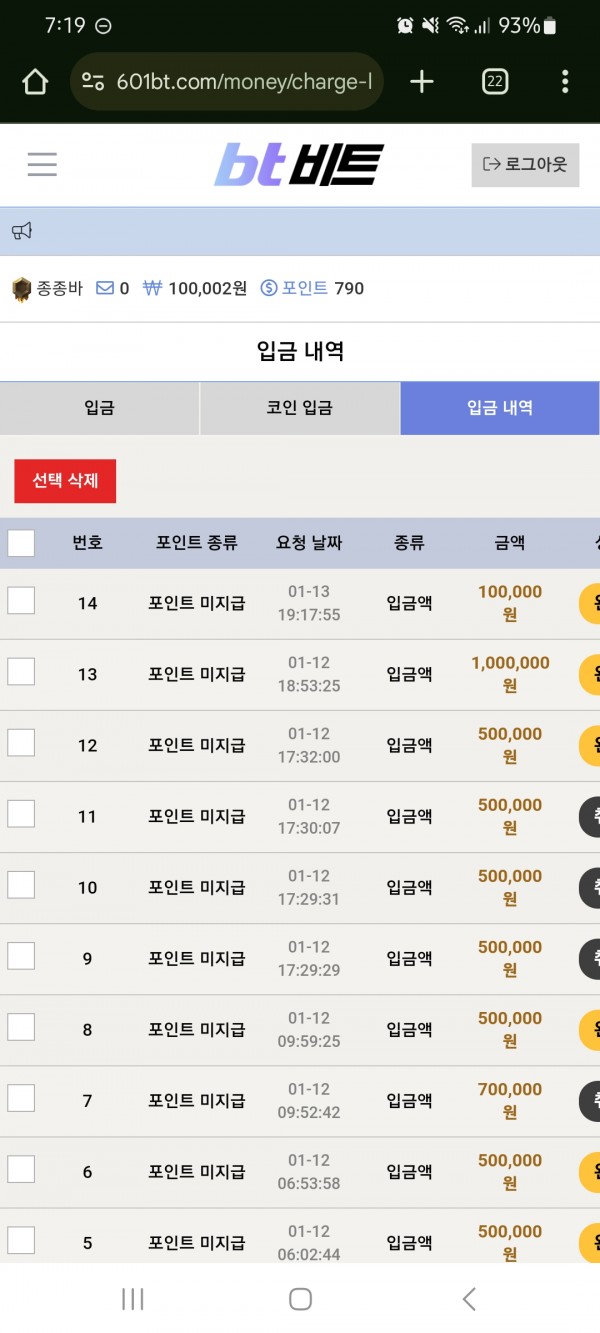Image resolution: width=600 pixels, height=1333 pixels.
Task: Switch to the 코인 입금 tab
Action: click(x=300, y=408)
